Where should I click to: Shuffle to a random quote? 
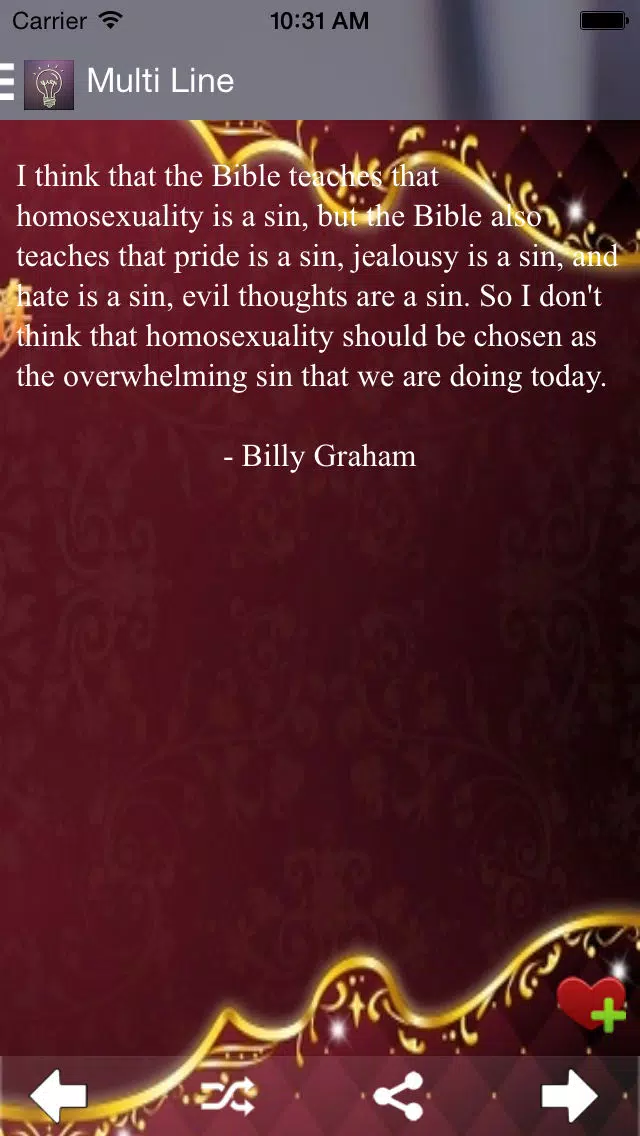click(228, 1095)
